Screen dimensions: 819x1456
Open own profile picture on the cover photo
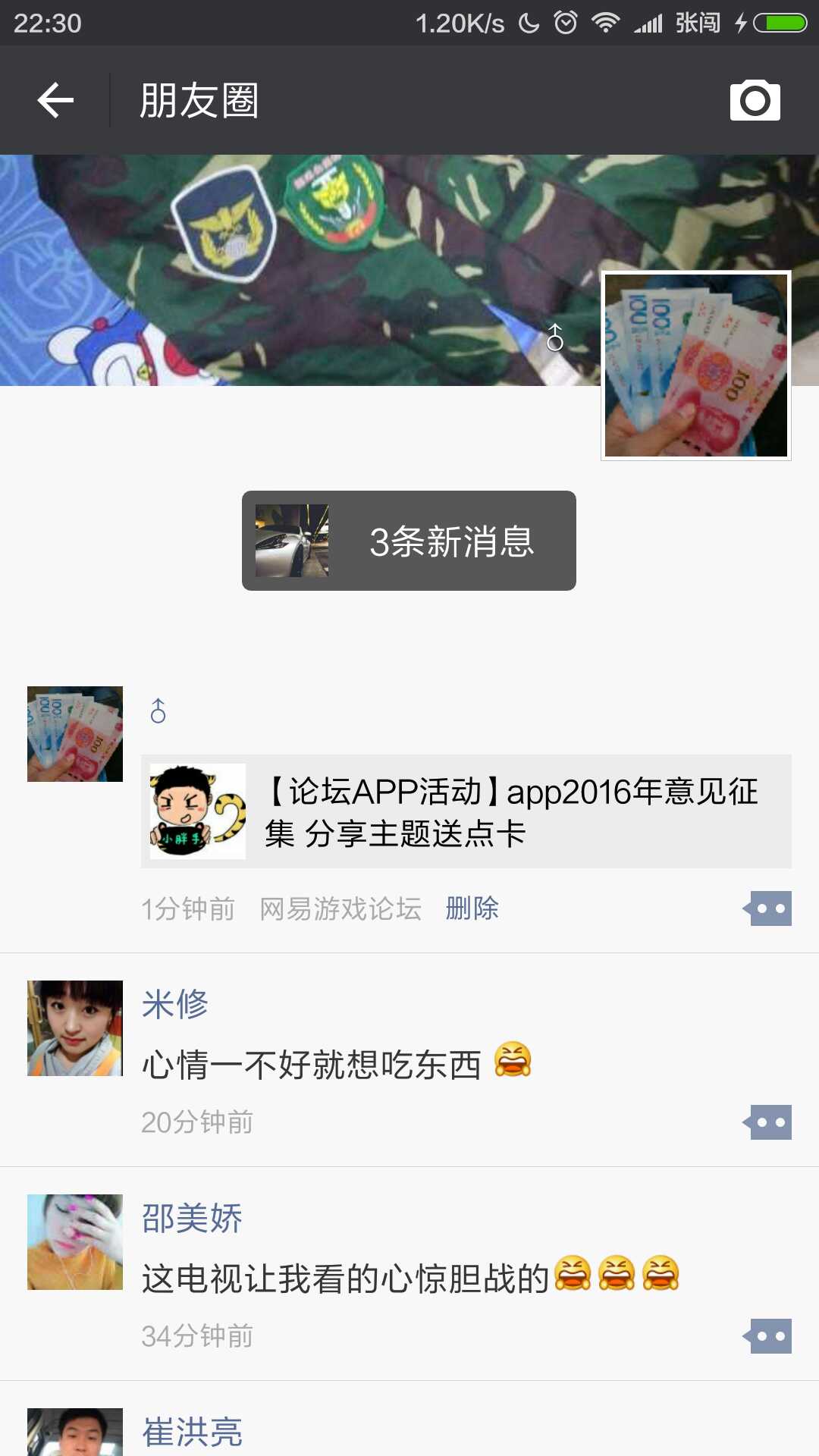(x=695, y=365)
